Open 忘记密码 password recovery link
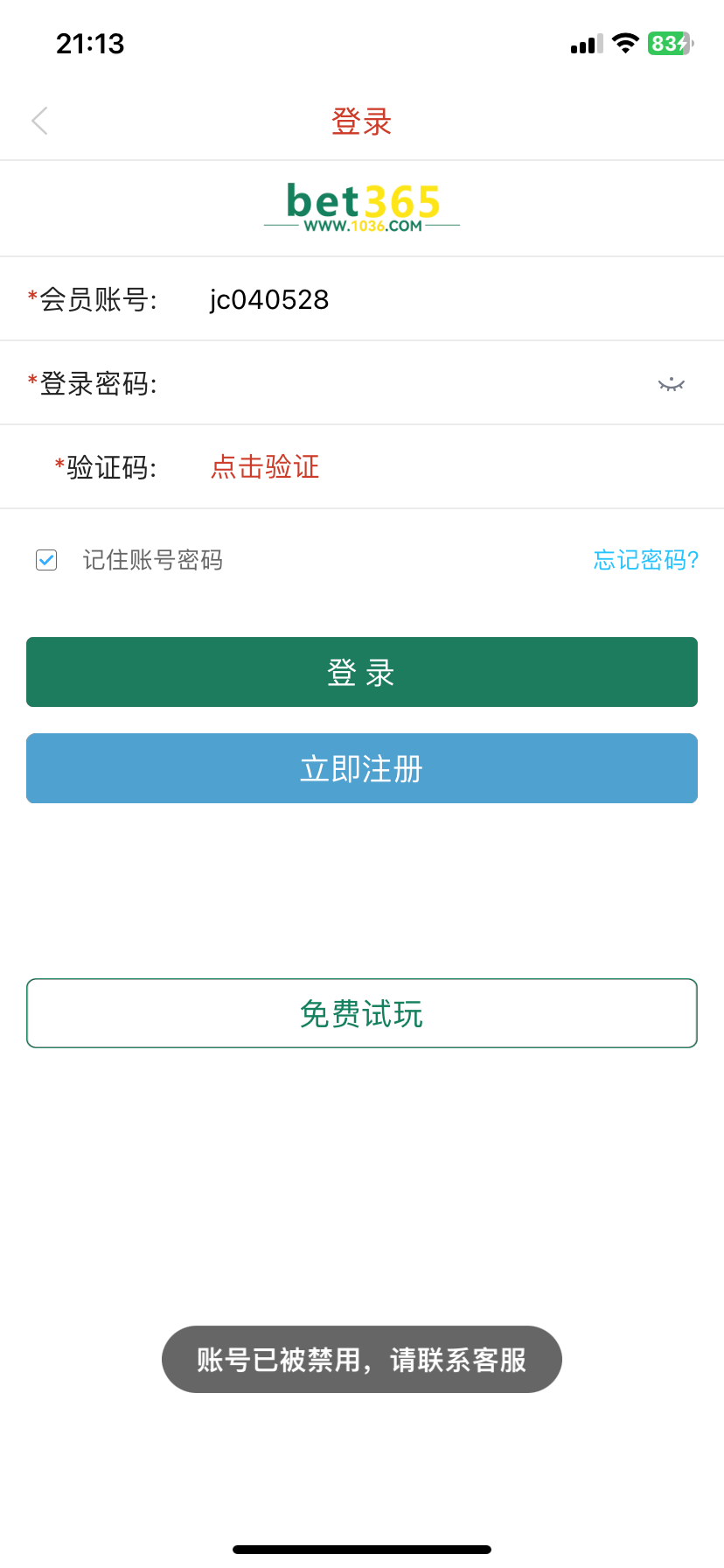 tap(645, 560)
